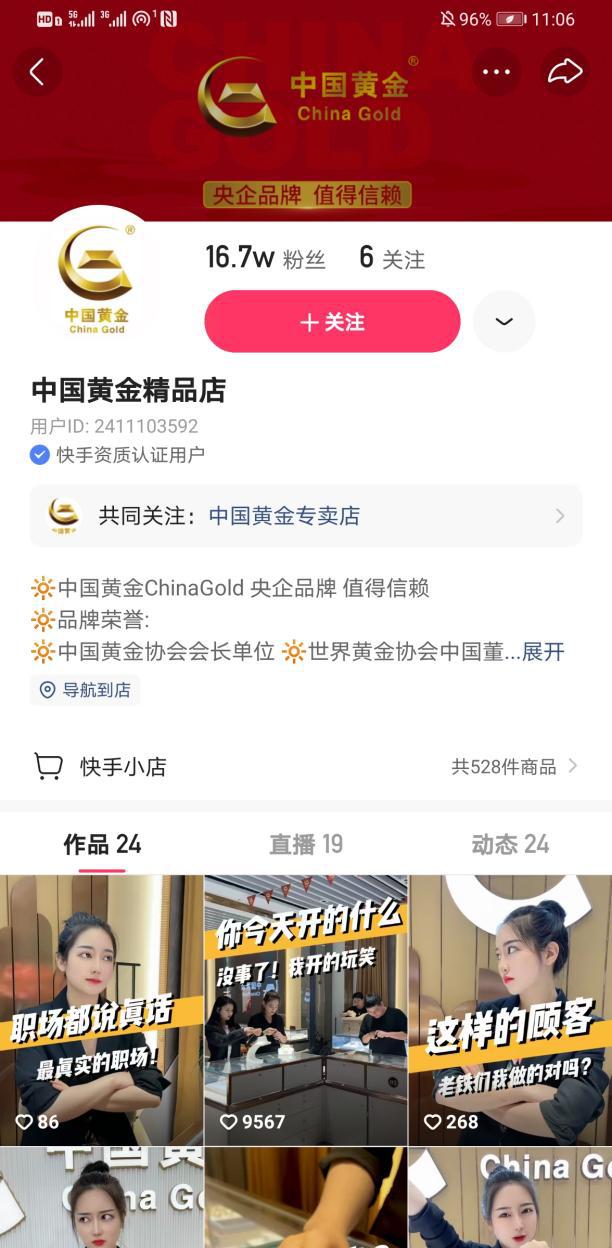Open the 这样的顾客 video
The height and width of the screenshot is (1248, 612).
(x=510, y=1010)
